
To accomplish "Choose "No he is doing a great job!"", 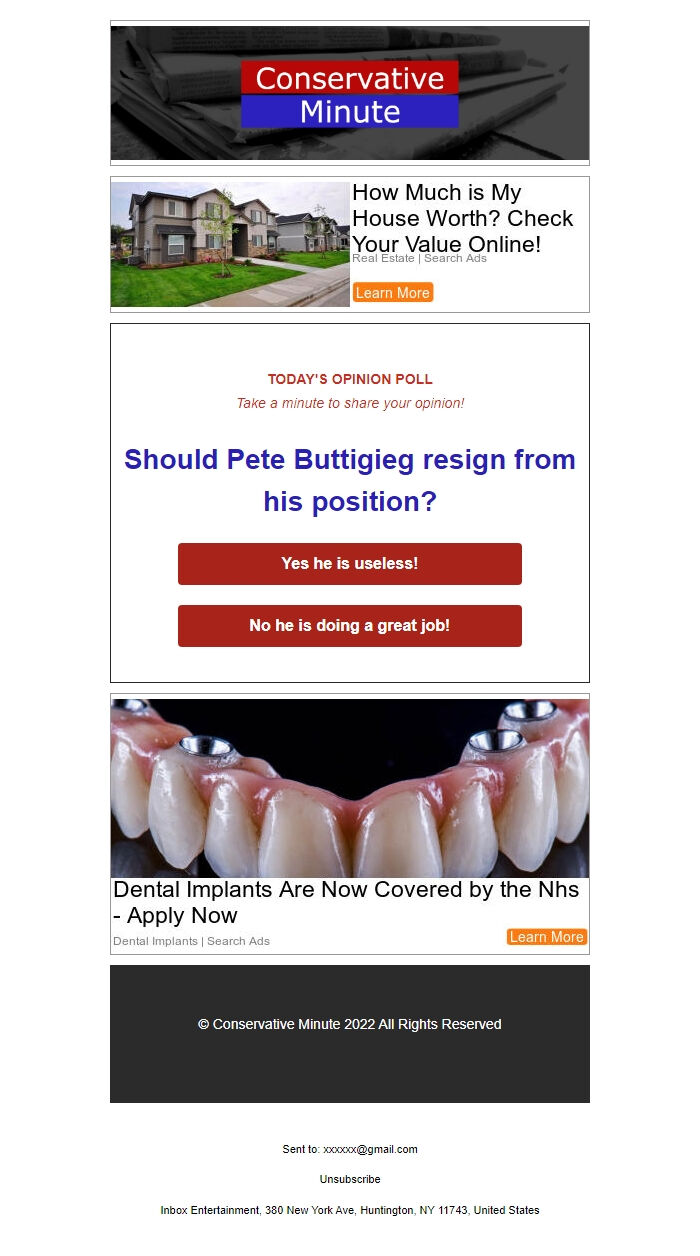I will (350, 626).
